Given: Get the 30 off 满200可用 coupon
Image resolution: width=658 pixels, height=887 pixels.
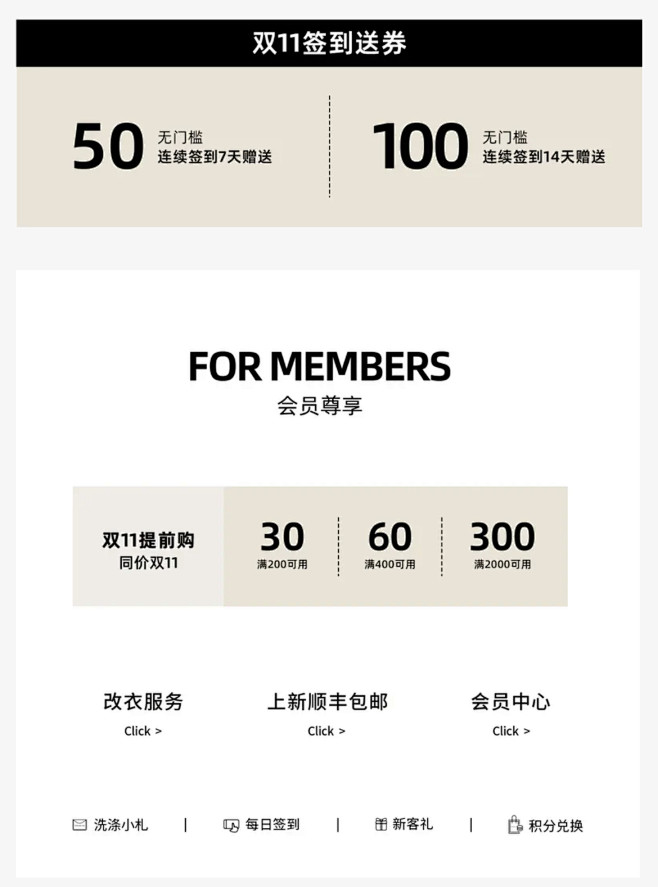Looking at the screenshot, I should pyautogui.click(x=282, y=546).
